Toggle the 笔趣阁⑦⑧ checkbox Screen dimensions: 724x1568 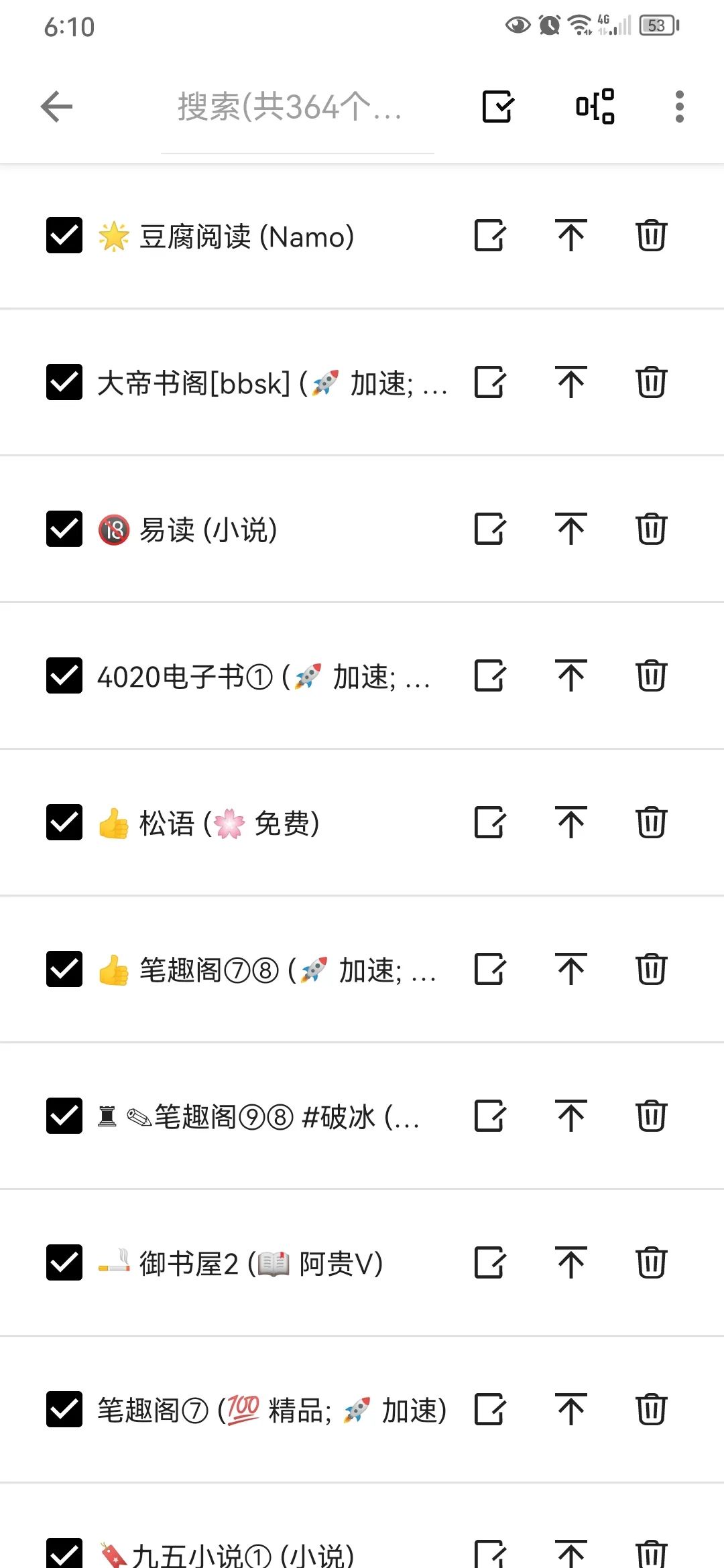[x=64, y=969]
